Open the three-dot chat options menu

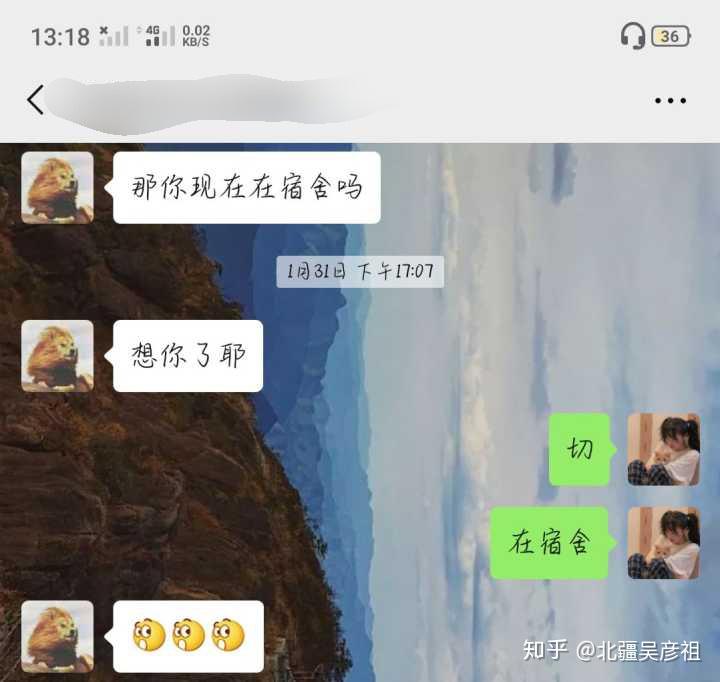click(x=670, y=101)
